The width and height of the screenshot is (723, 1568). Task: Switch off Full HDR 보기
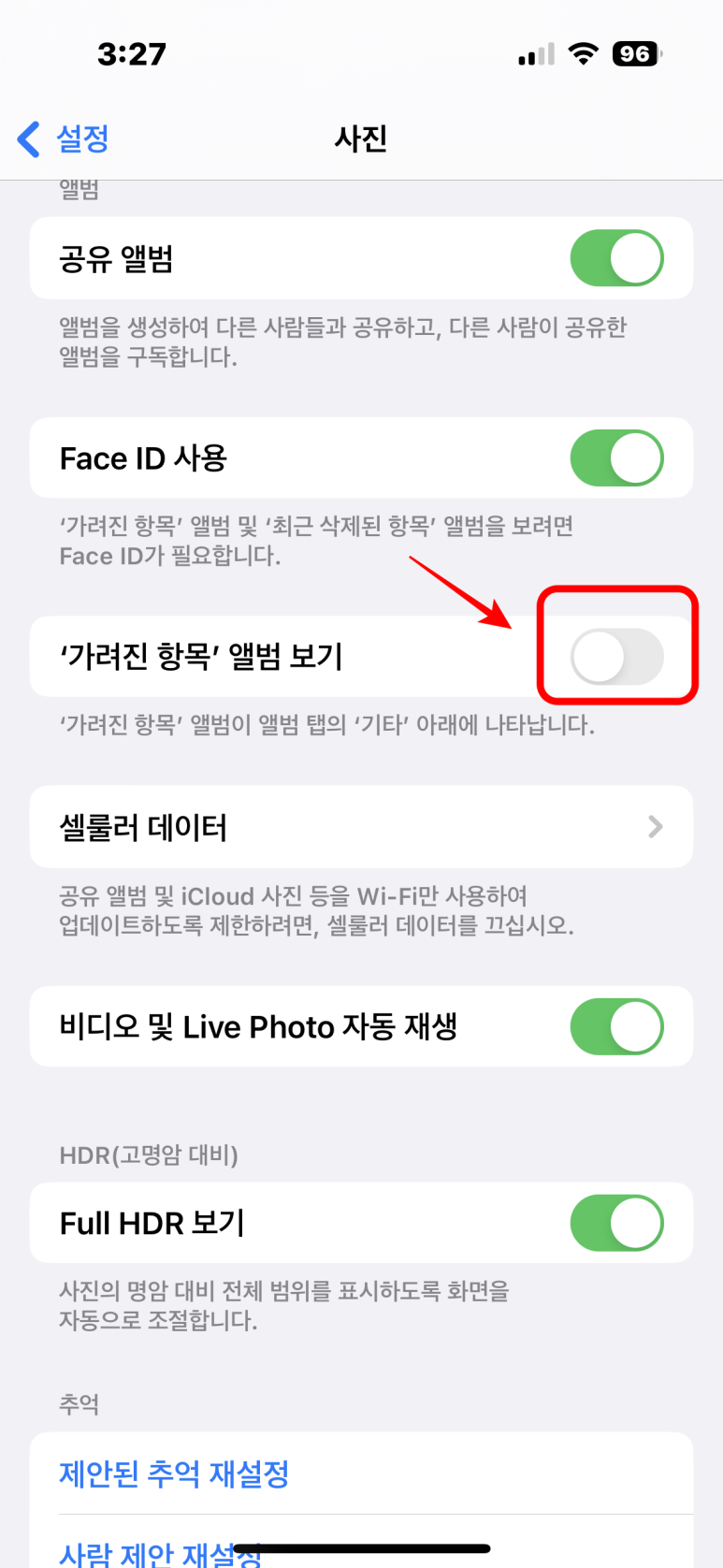pyautogui.click(x=617, y=1224)
